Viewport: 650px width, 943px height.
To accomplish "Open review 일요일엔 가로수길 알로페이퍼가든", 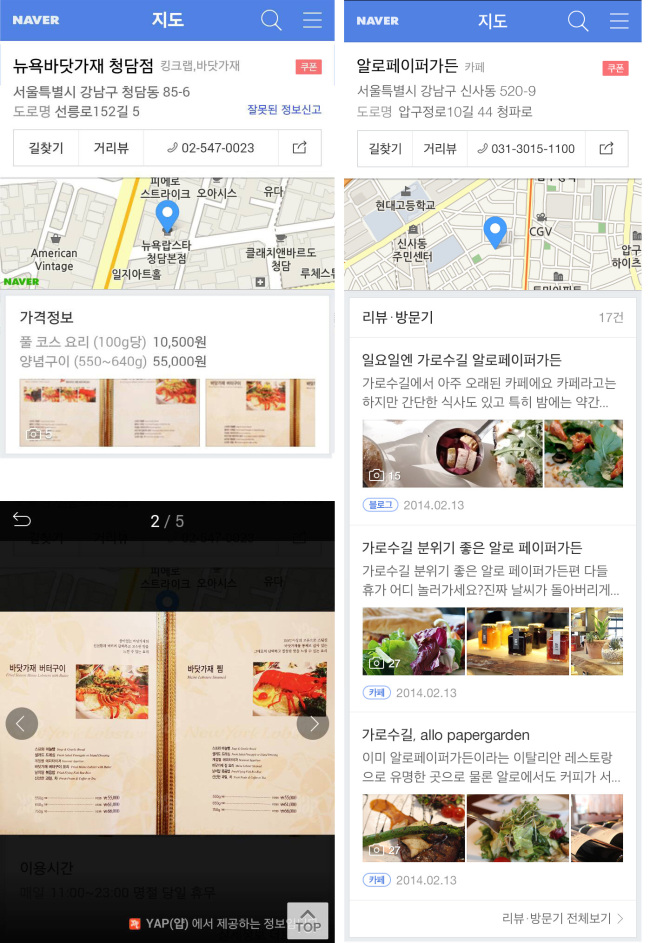I will coord(461,360).
